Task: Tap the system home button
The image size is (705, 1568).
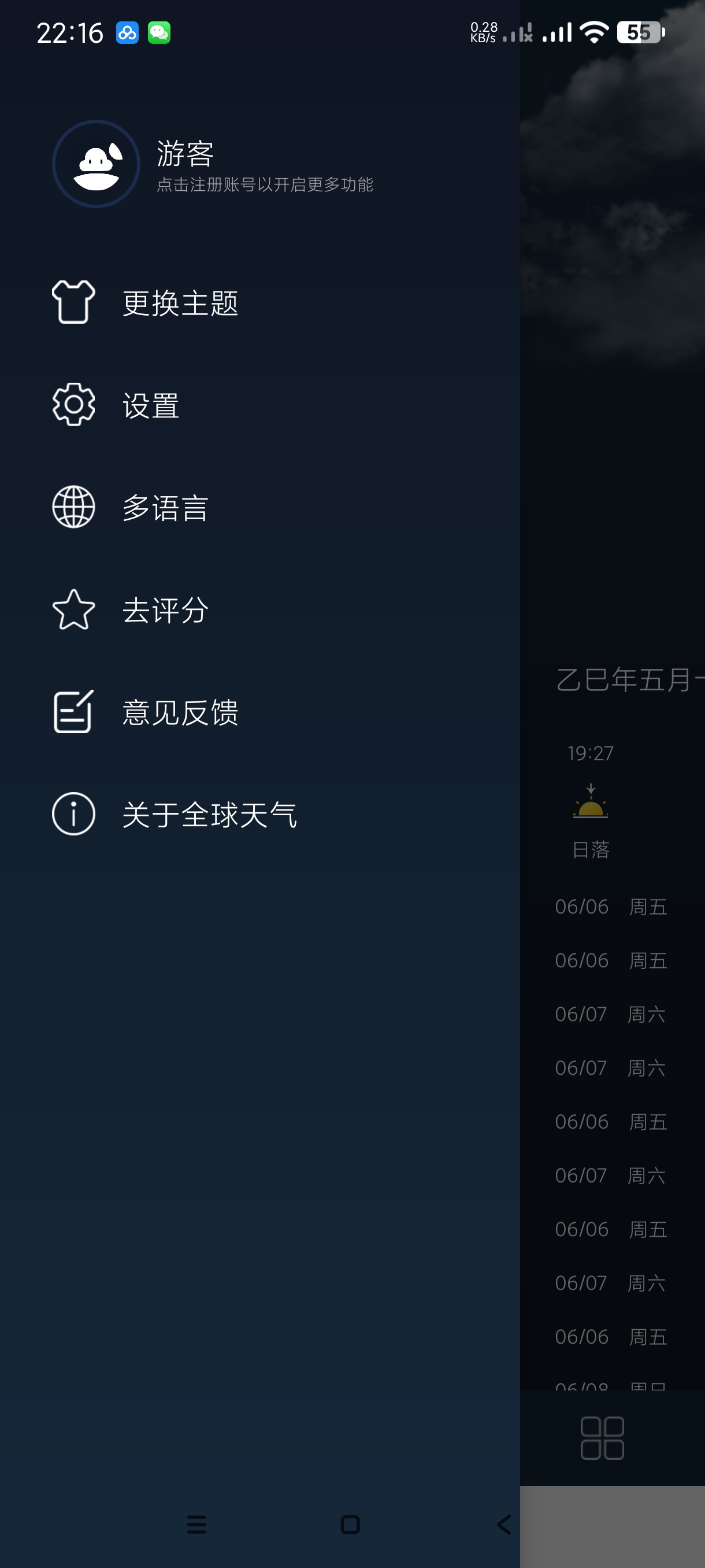Action: (350, 1524)
